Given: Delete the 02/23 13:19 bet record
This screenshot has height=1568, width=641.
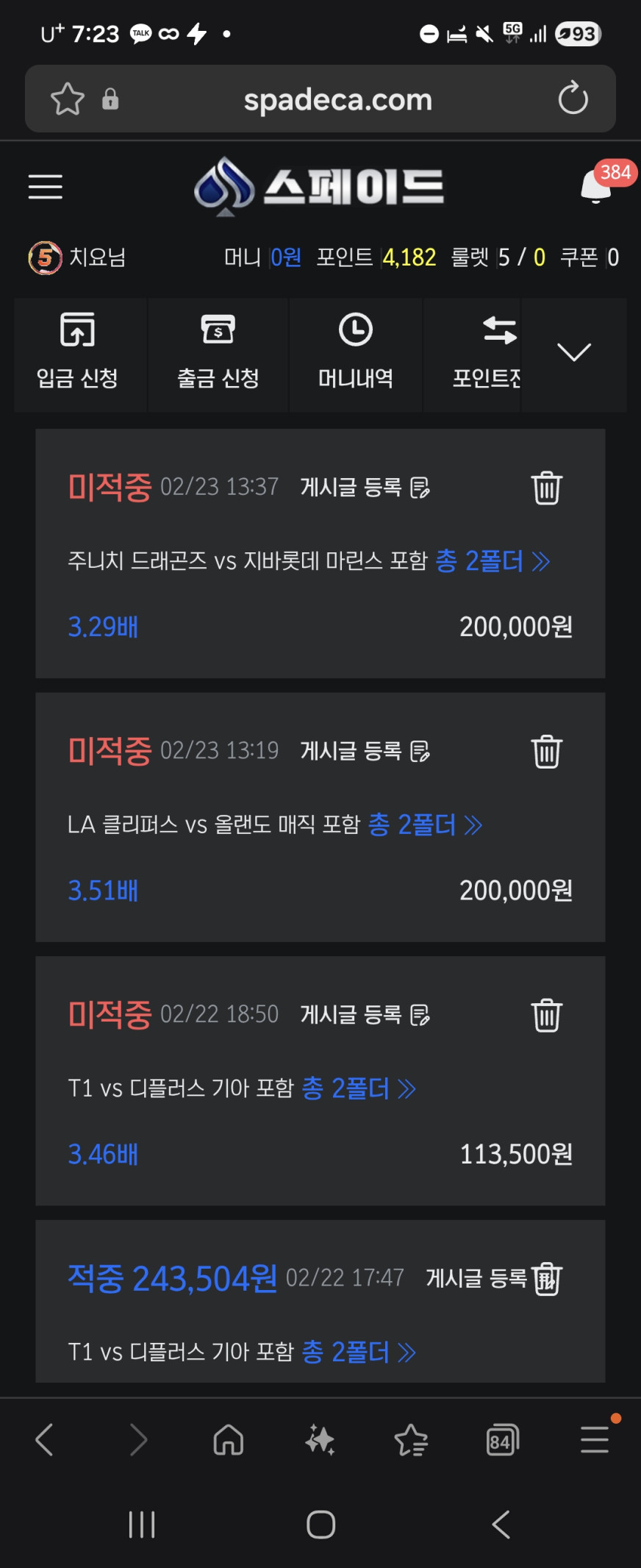Looking at the screenshot, I should (x=546, y=752).
